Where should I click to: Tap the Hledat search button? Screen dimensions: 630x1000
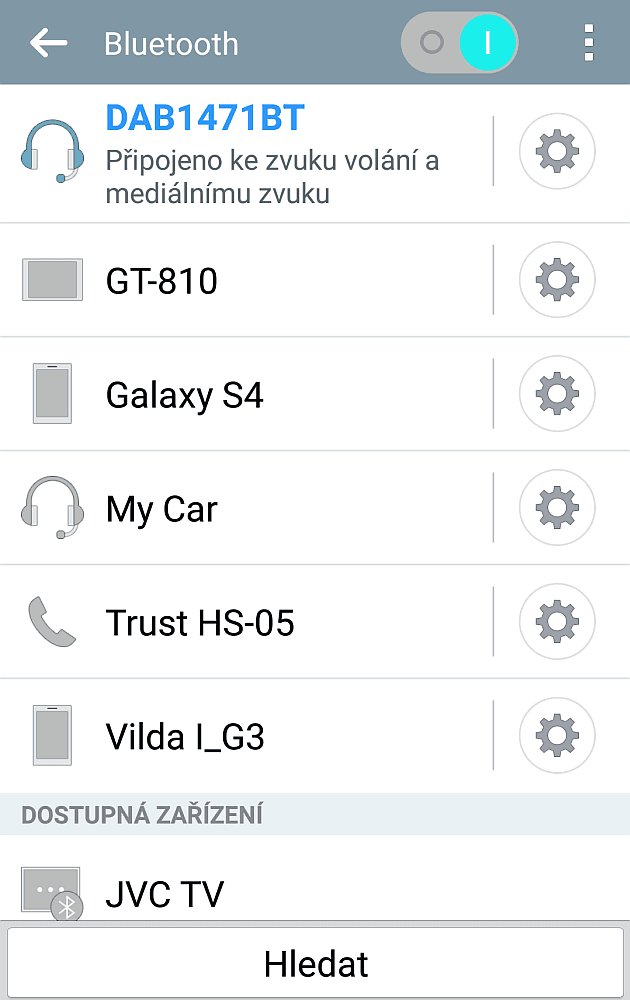[x=315, y=964]
